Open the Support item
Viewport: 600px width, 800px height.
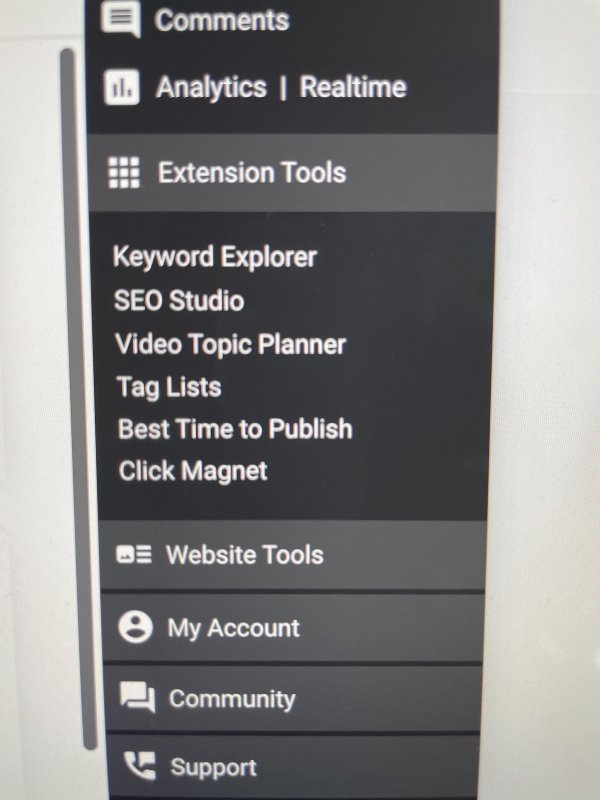click(x=213, y=768)
